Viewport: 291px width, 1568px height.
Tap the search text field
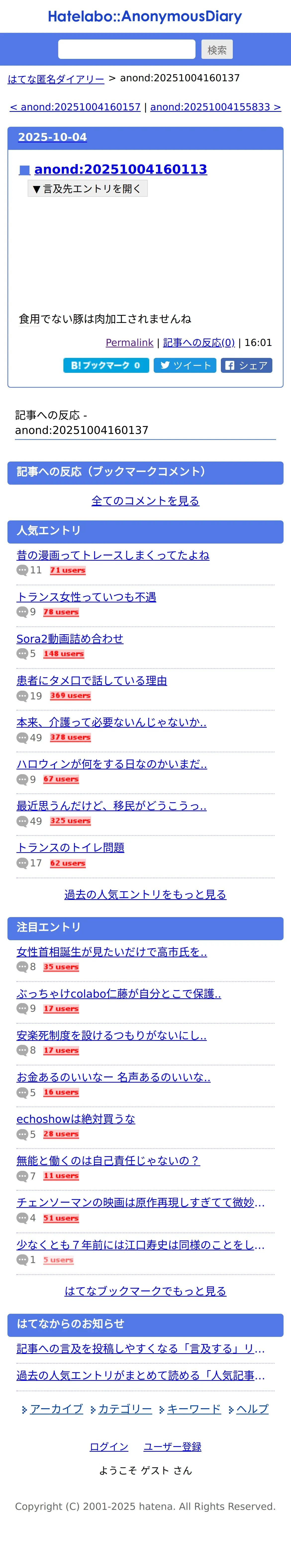127,49
